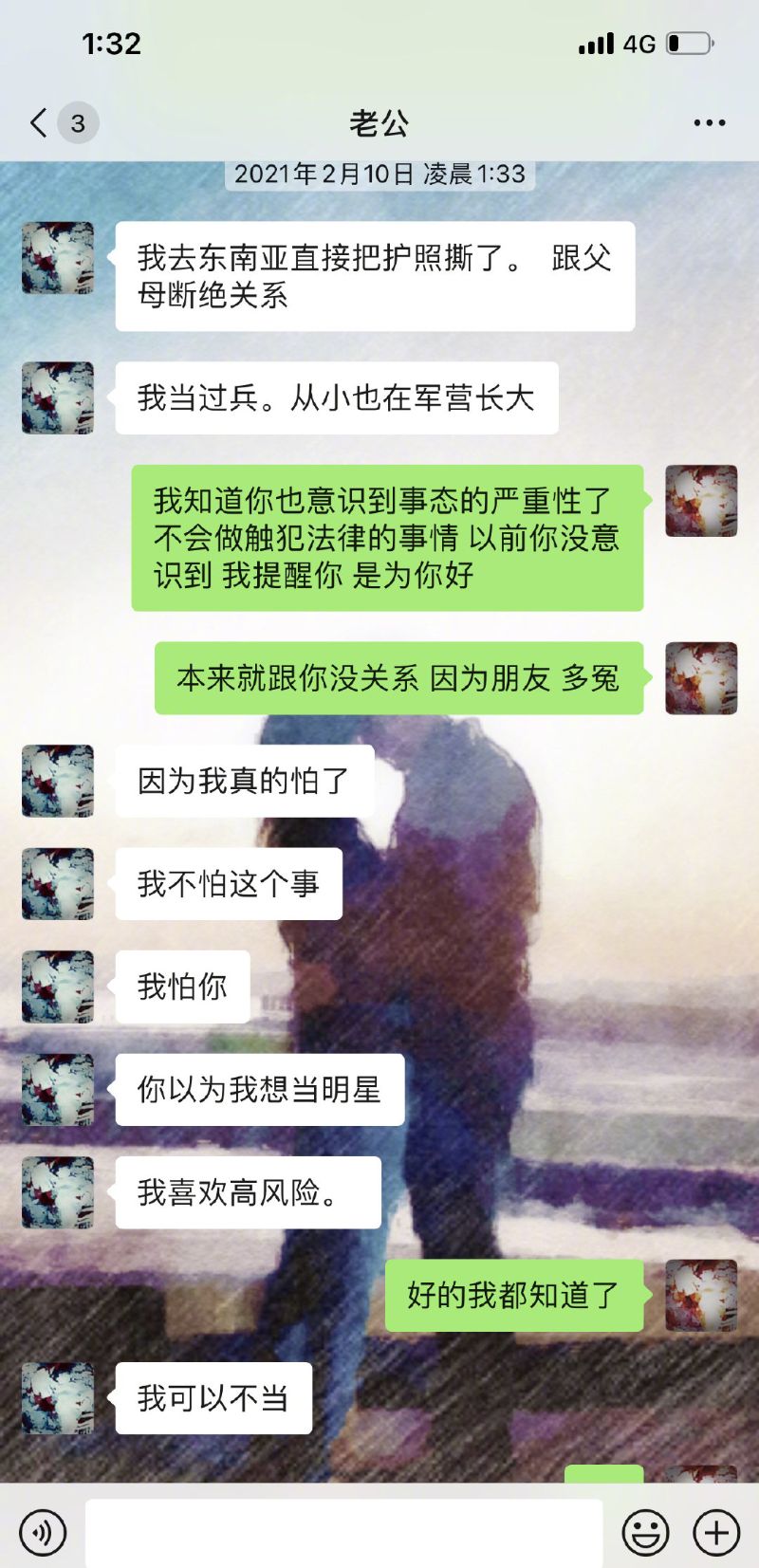
Task: Tap my avatar beside "好的我都知道了"
Action: coord(701,1295)
